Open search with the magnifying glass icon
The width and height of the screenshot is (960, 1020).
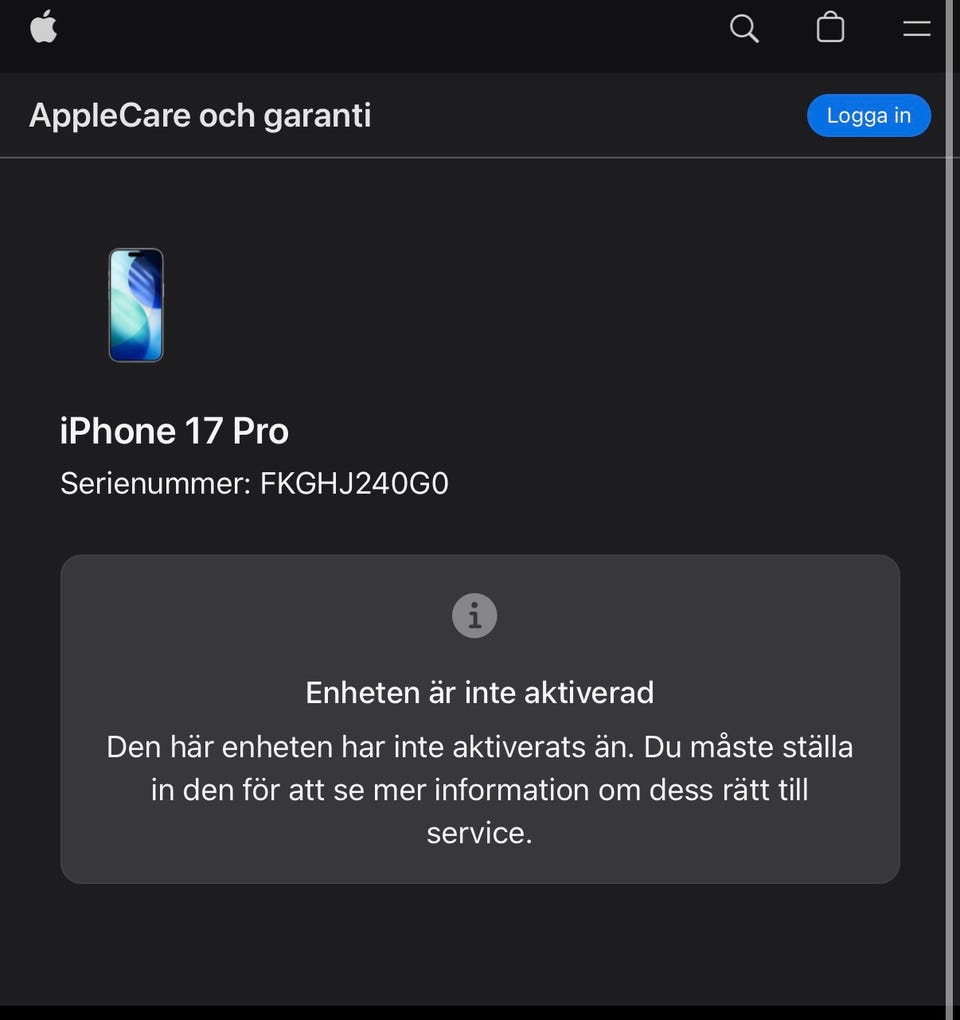click(x=744, y=28)
